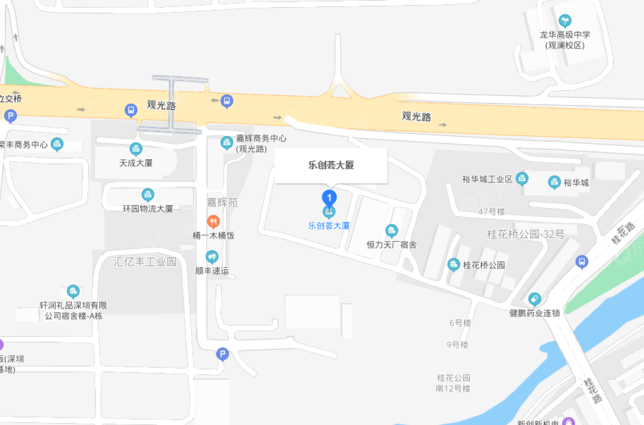Select the 环球物流大厦 marker
The image size is (644, 425).
pyautogui.click(x=148, y=194)
